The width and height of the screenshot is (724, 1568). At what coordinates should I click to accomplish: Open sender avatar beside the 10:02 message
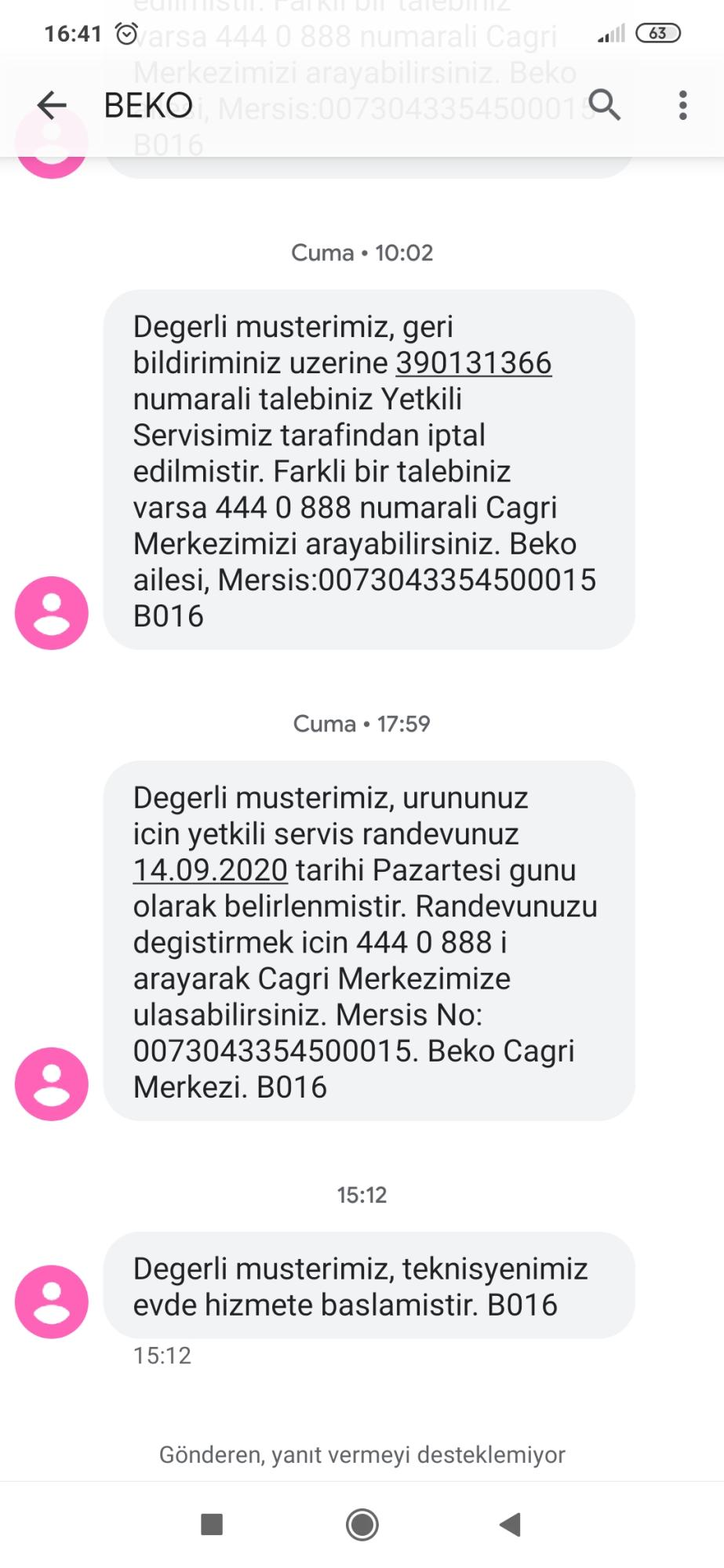pyautogui.click(x=52, y=613)
